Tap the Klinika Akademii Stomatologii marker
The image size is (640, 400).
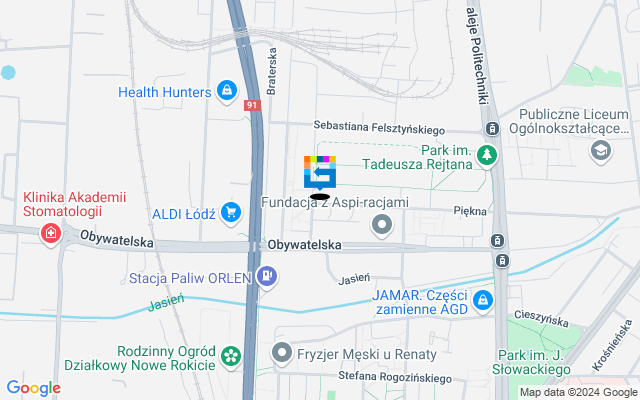(49, 234)
